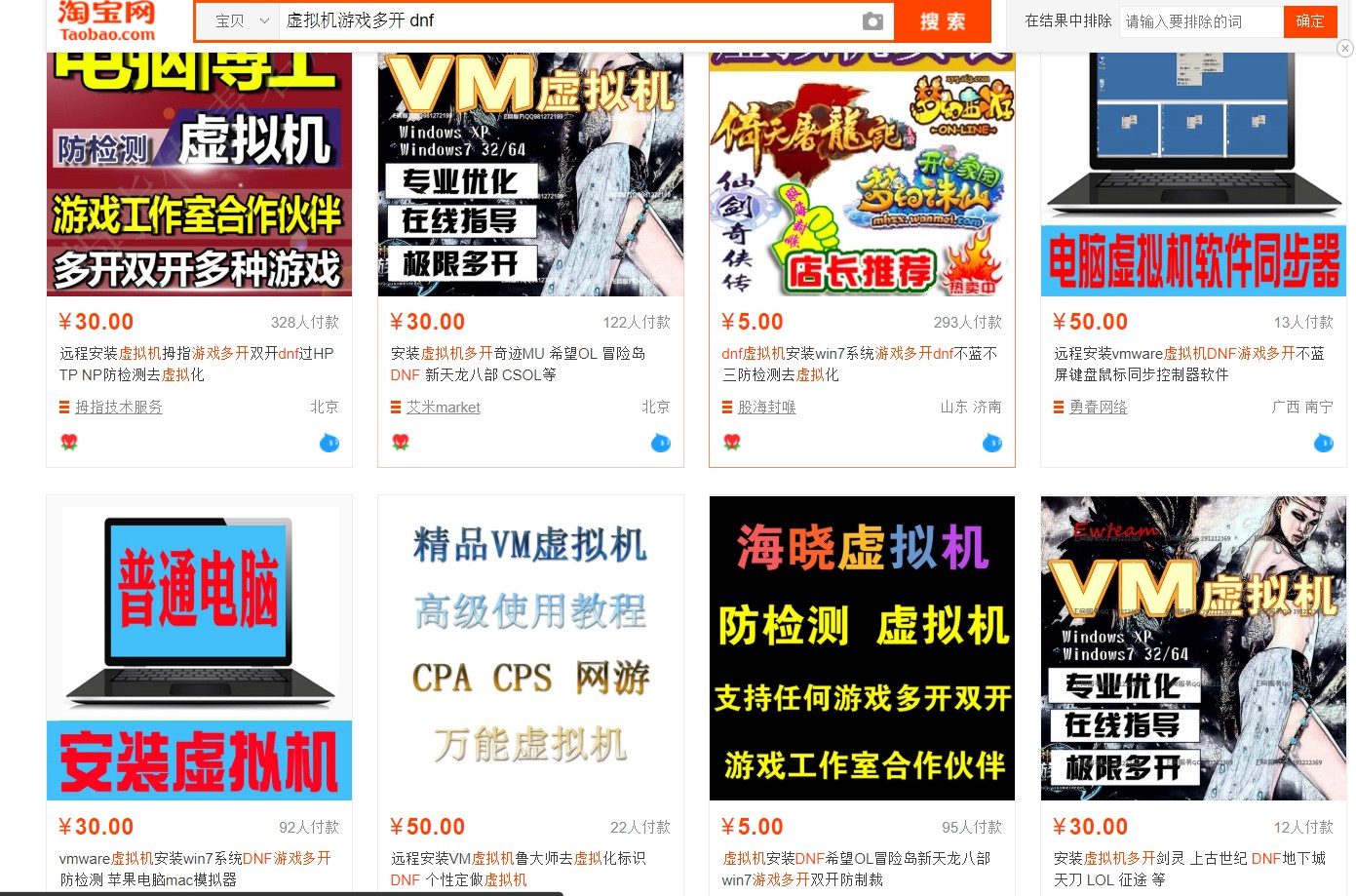The width and height of the screenshot is (1356, 896).
Task: Open the dnf虚拟机安装win7系统 listing title
Action: [858, 364]
